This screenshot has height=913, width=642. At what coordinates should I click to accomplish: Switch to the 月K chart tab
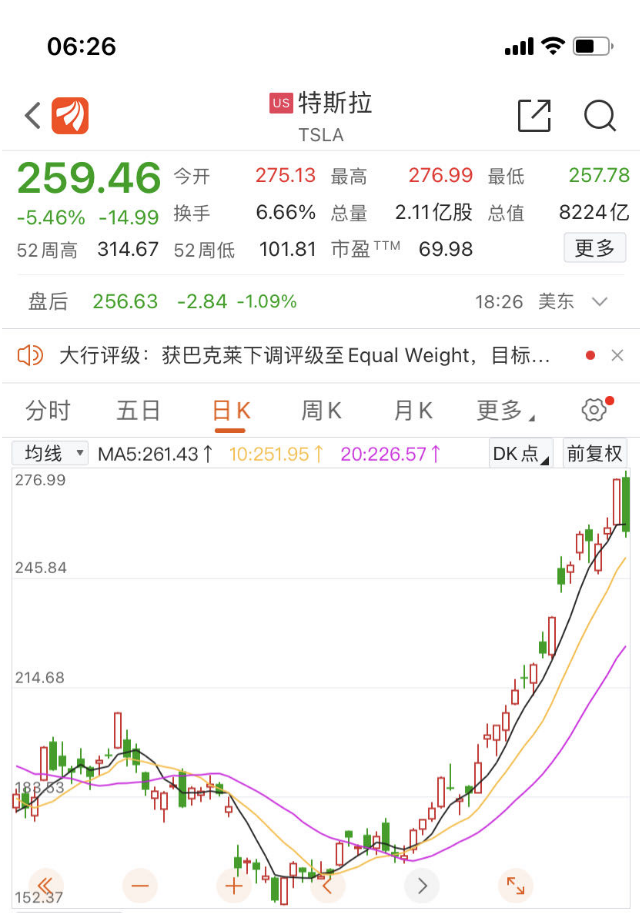[412, 410]
